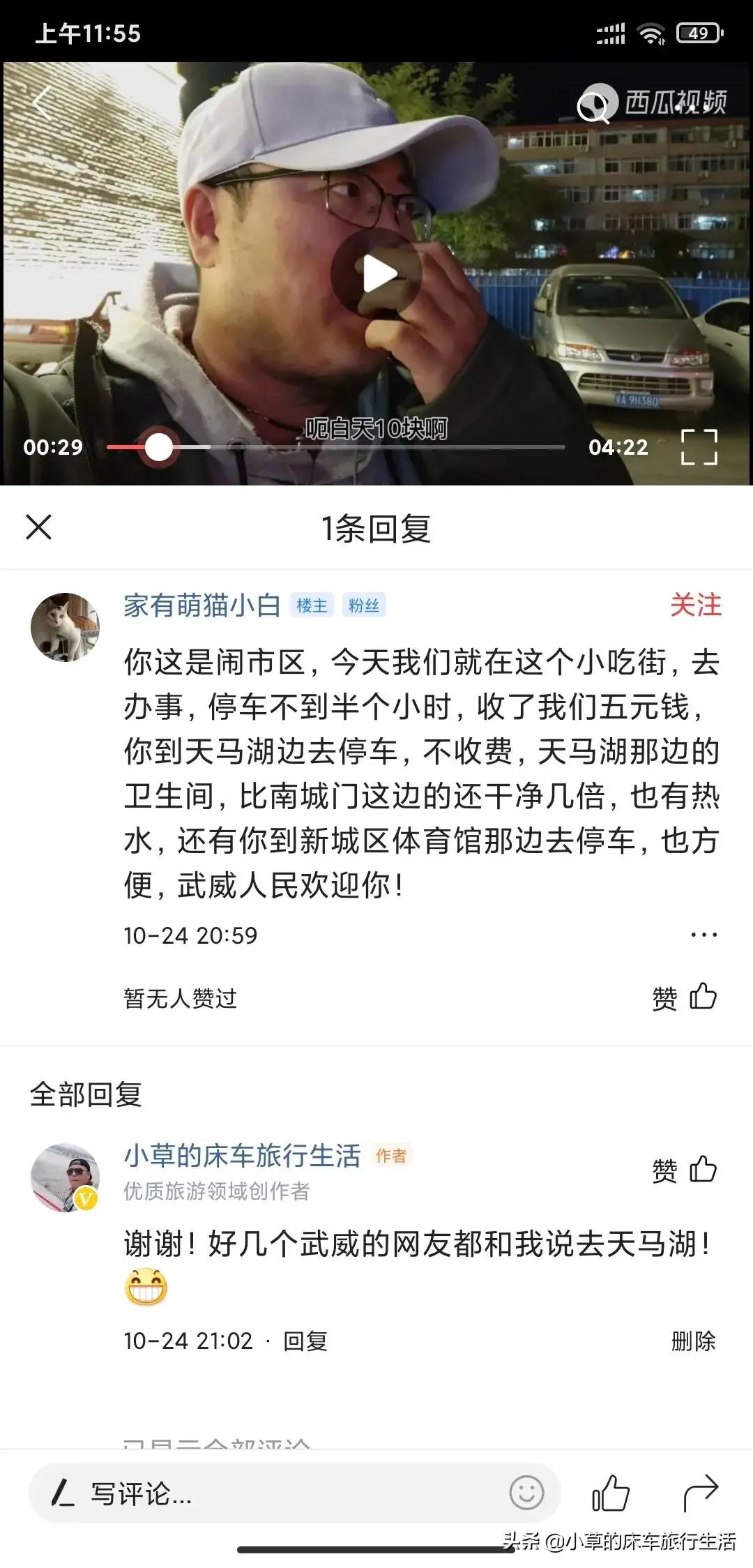Screen dimensions: 753x1568
Task: Go back using the video's back arrow
Action: [x=43, y=105]
